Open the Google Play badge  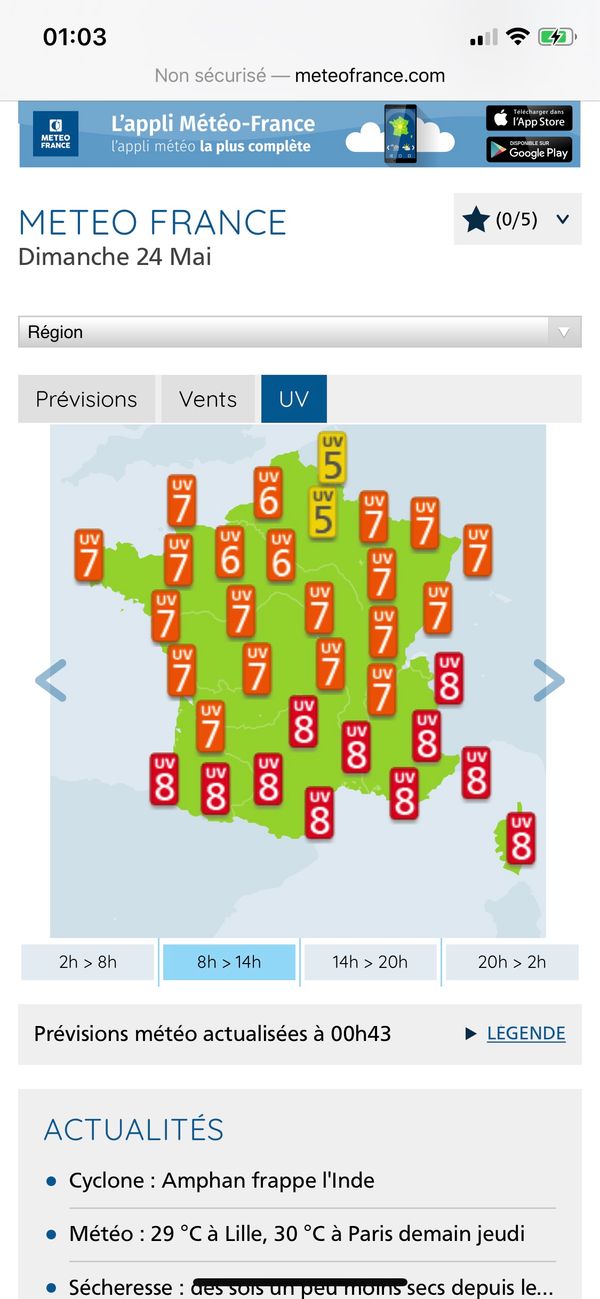(529, 149)
